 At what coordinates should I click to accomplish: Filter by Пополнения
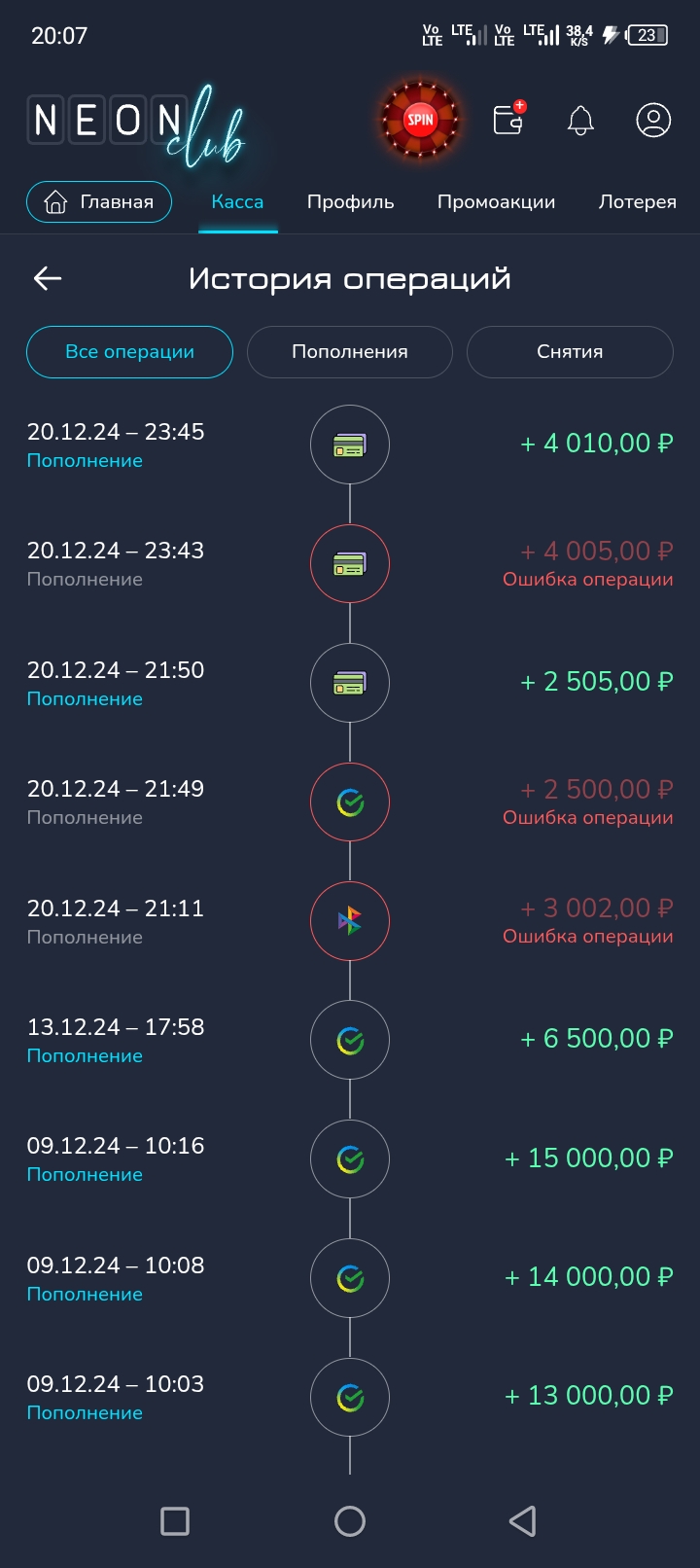[x=350, y=352]
